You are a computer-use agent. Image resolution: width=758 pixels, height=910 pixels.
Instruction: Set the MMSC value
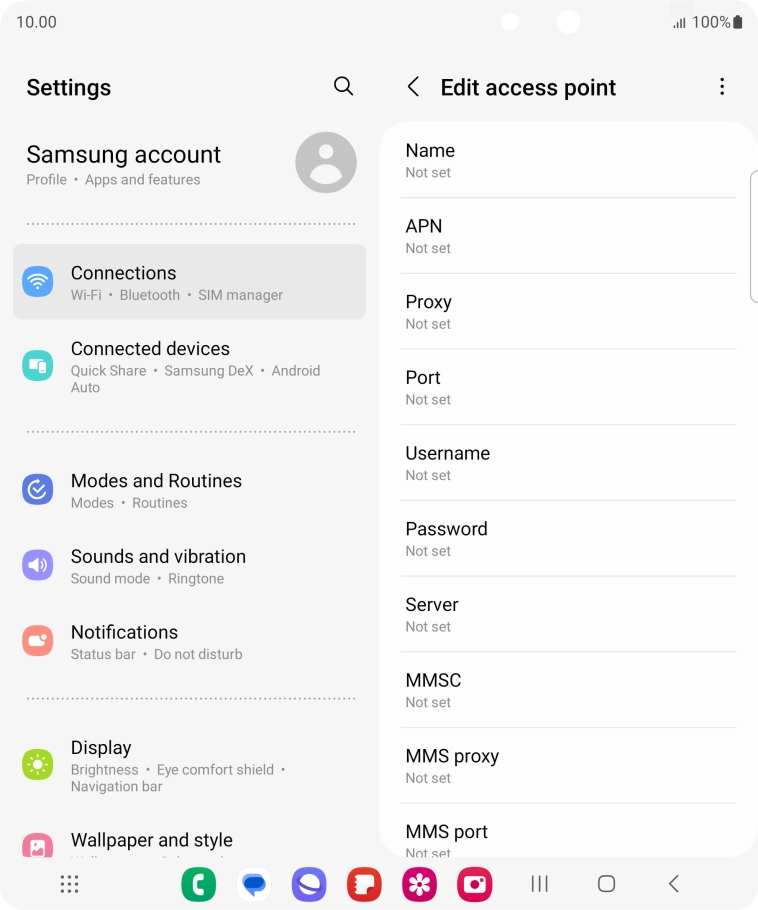tap(568, 690)
